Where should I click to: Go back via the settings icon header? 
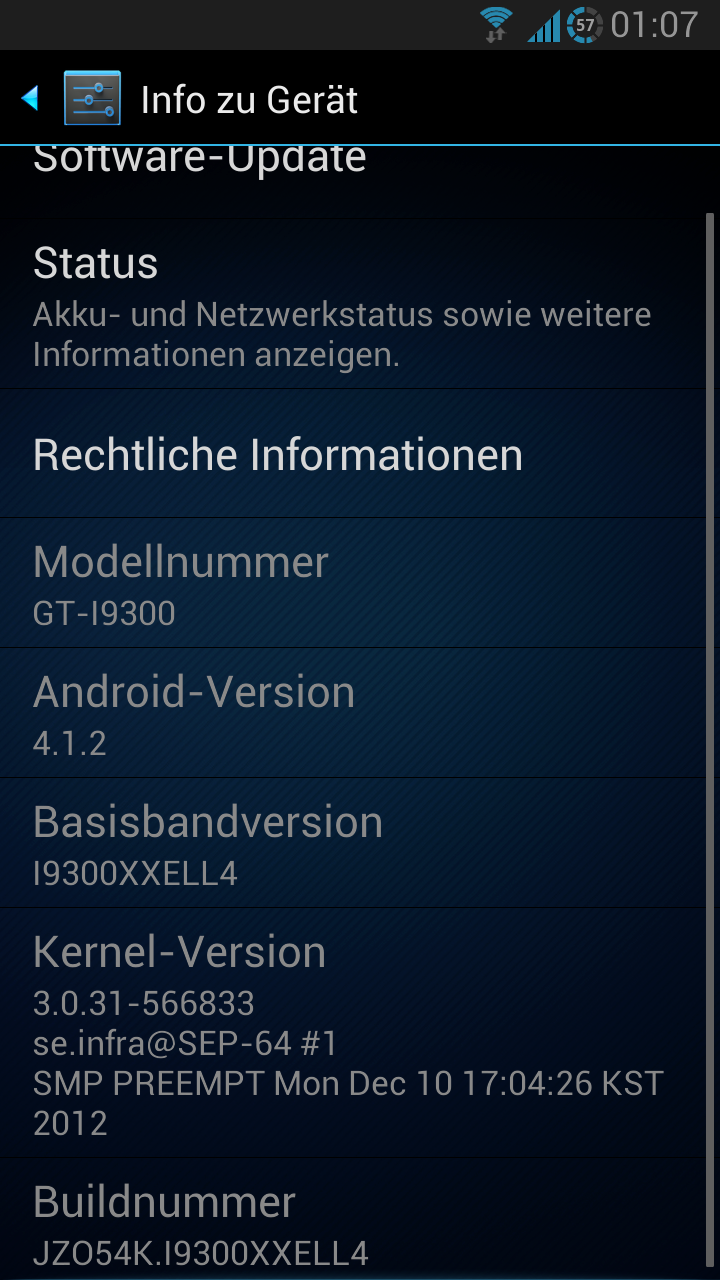tap(70, 98)
